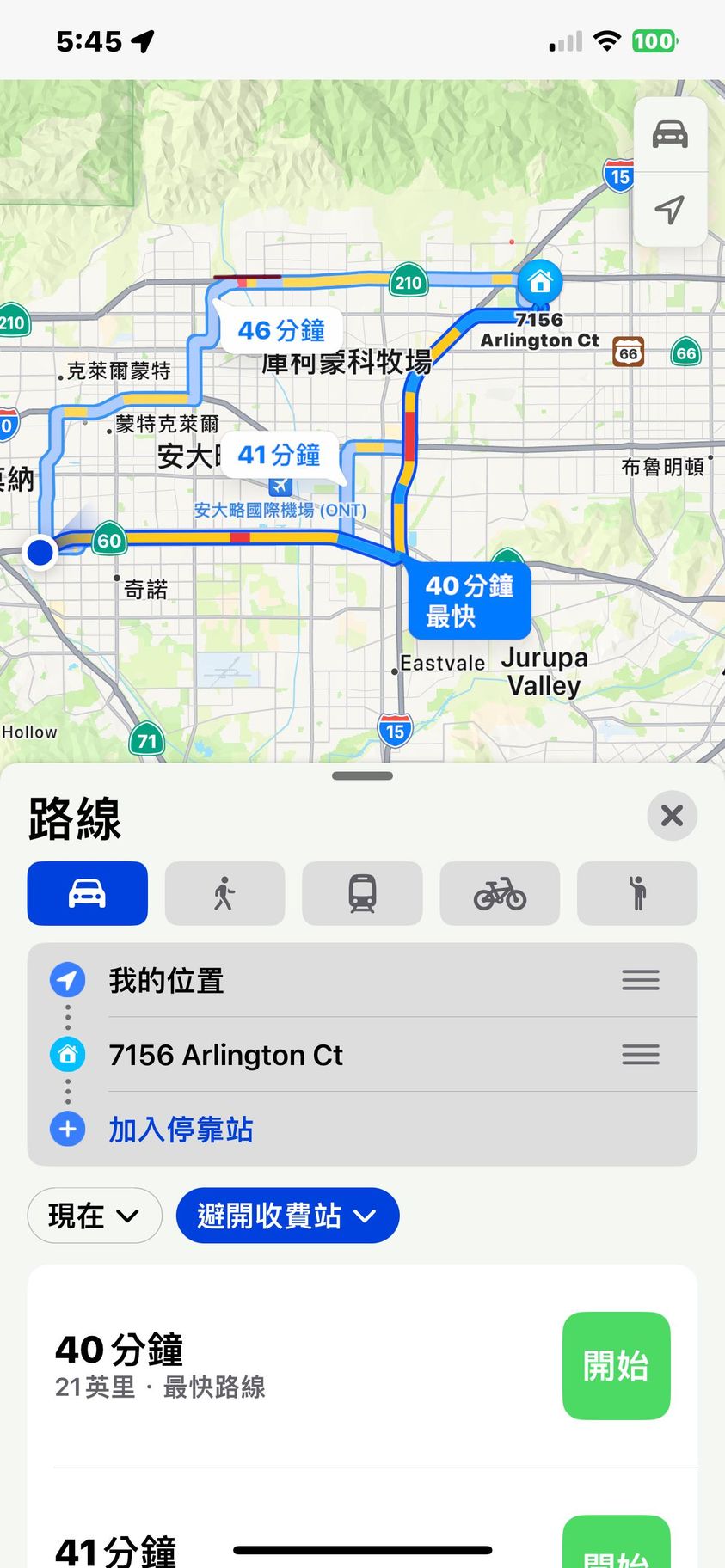Tap the 安大略國際機場 (ONT) airport marker
Viewport: 725px width, 1568px height.
280,487
